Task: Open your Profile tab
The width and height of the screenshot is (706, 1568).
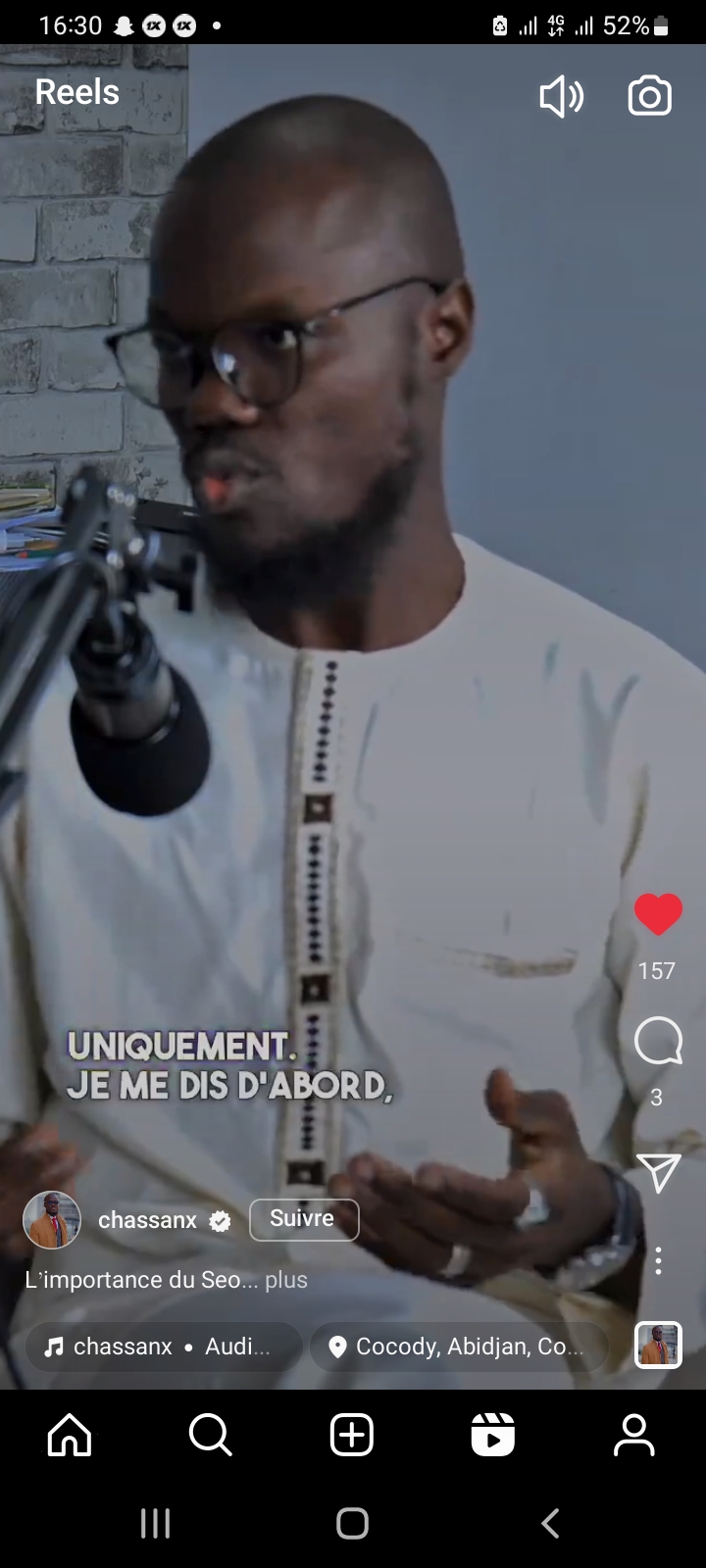Action: (633, 1436)
